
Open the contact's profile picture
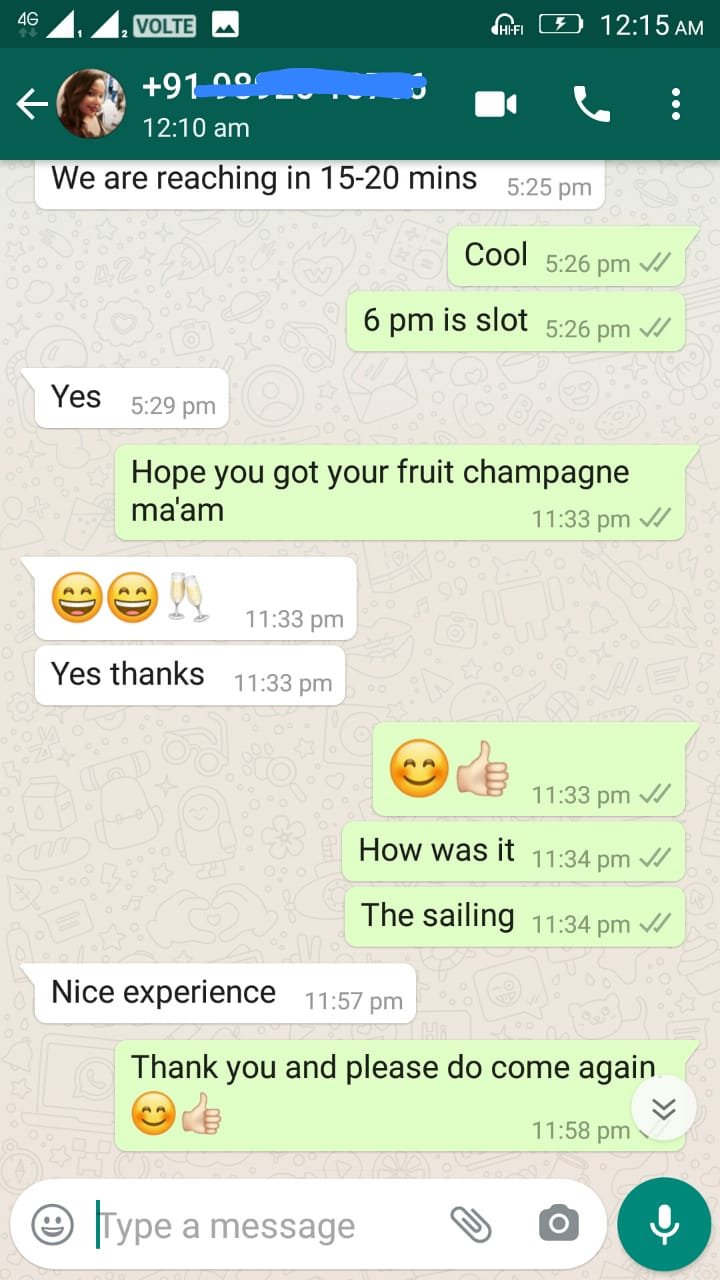[x=91, y=104]
